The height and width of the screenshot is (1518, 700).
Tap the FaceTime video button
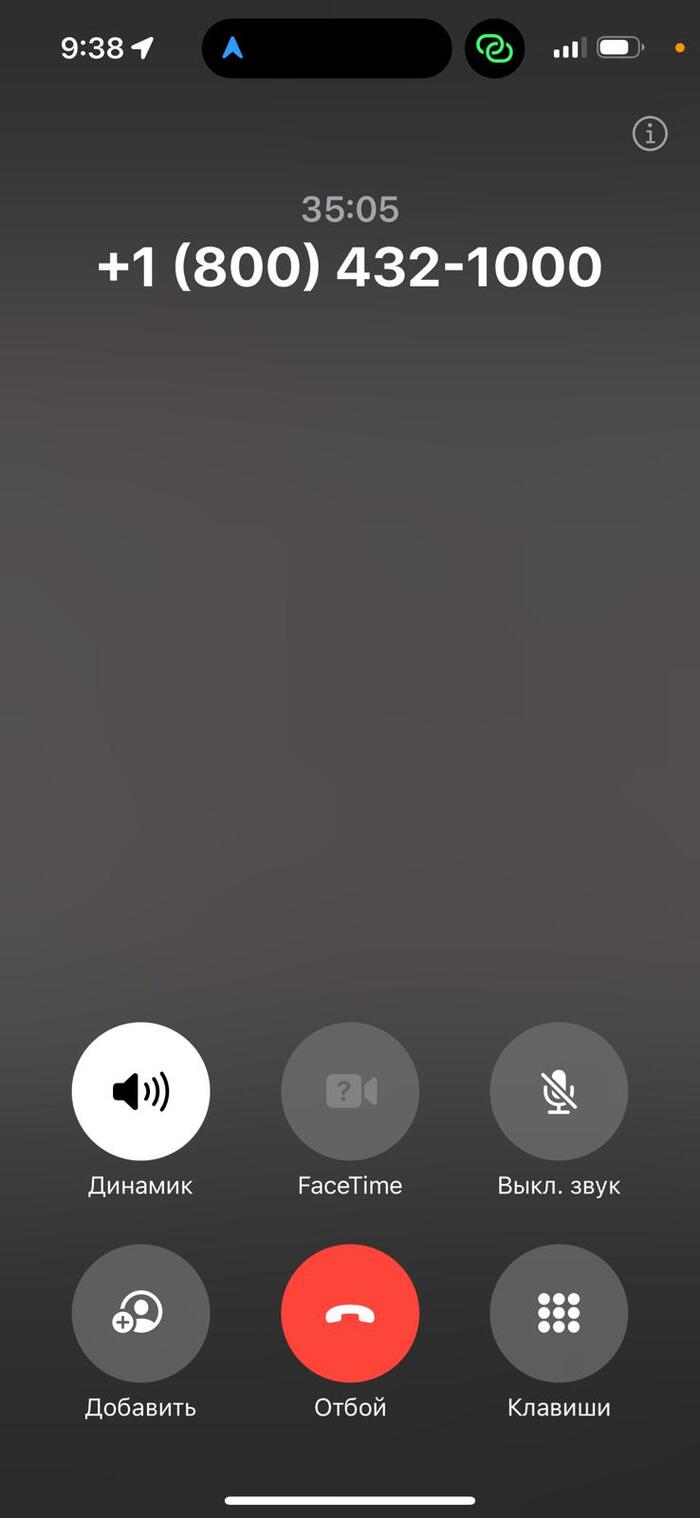350,1092
